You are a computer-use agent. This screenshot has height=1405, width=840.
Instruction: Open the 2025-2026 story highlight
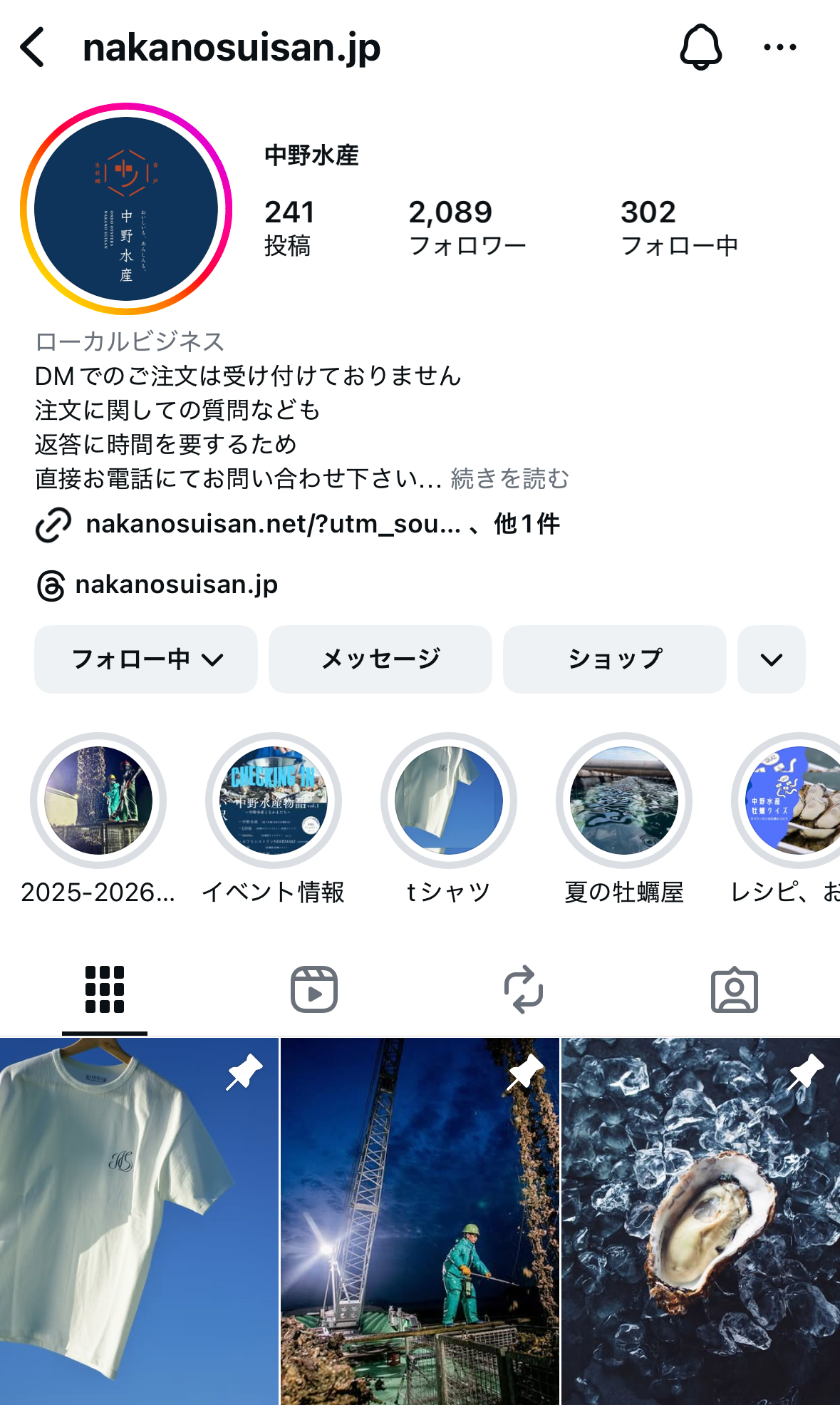pyautogui.click(x=98, y=801)
